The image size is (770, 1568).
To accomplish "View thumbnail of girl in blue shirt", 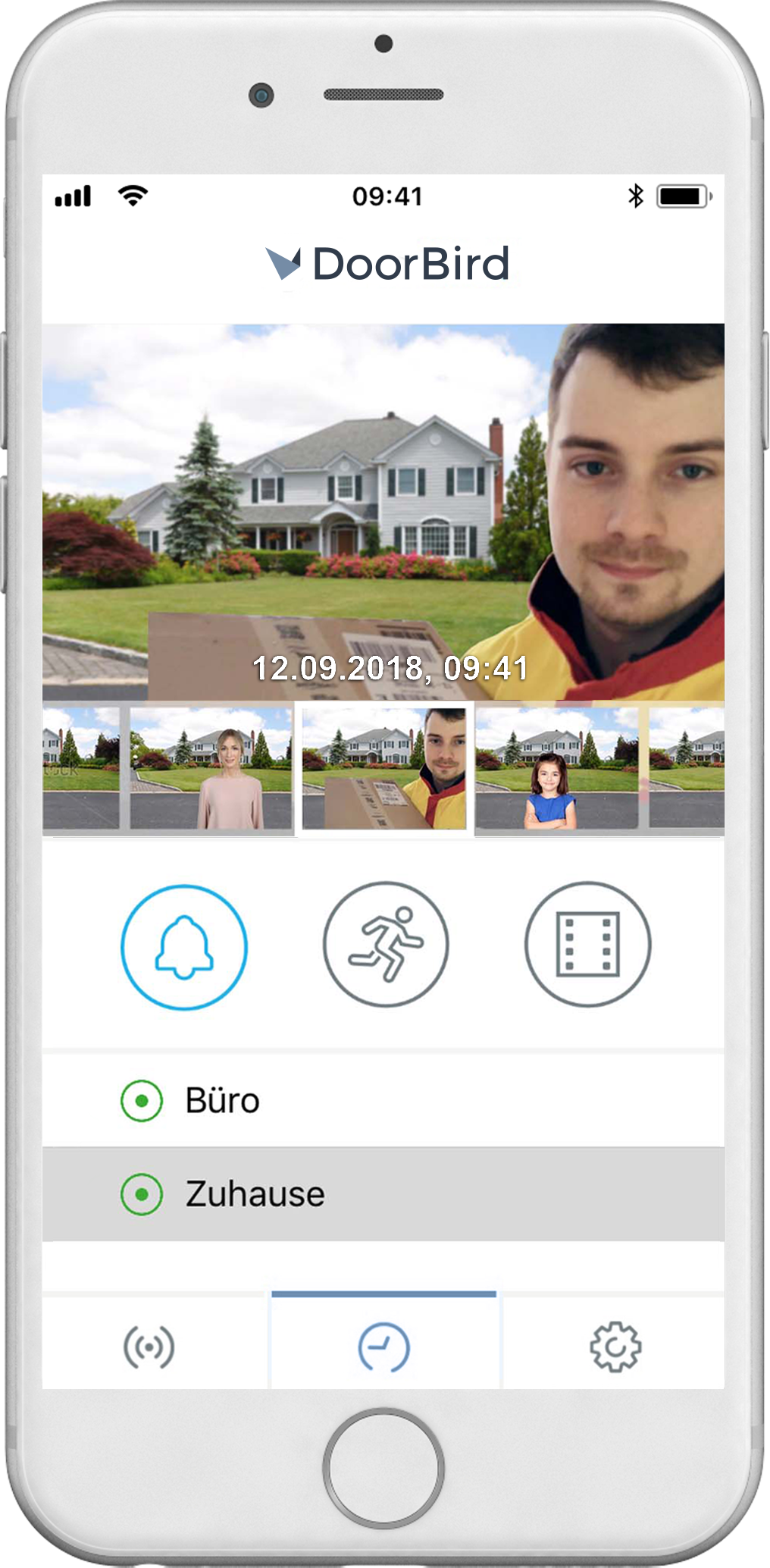I will point(557,768).
